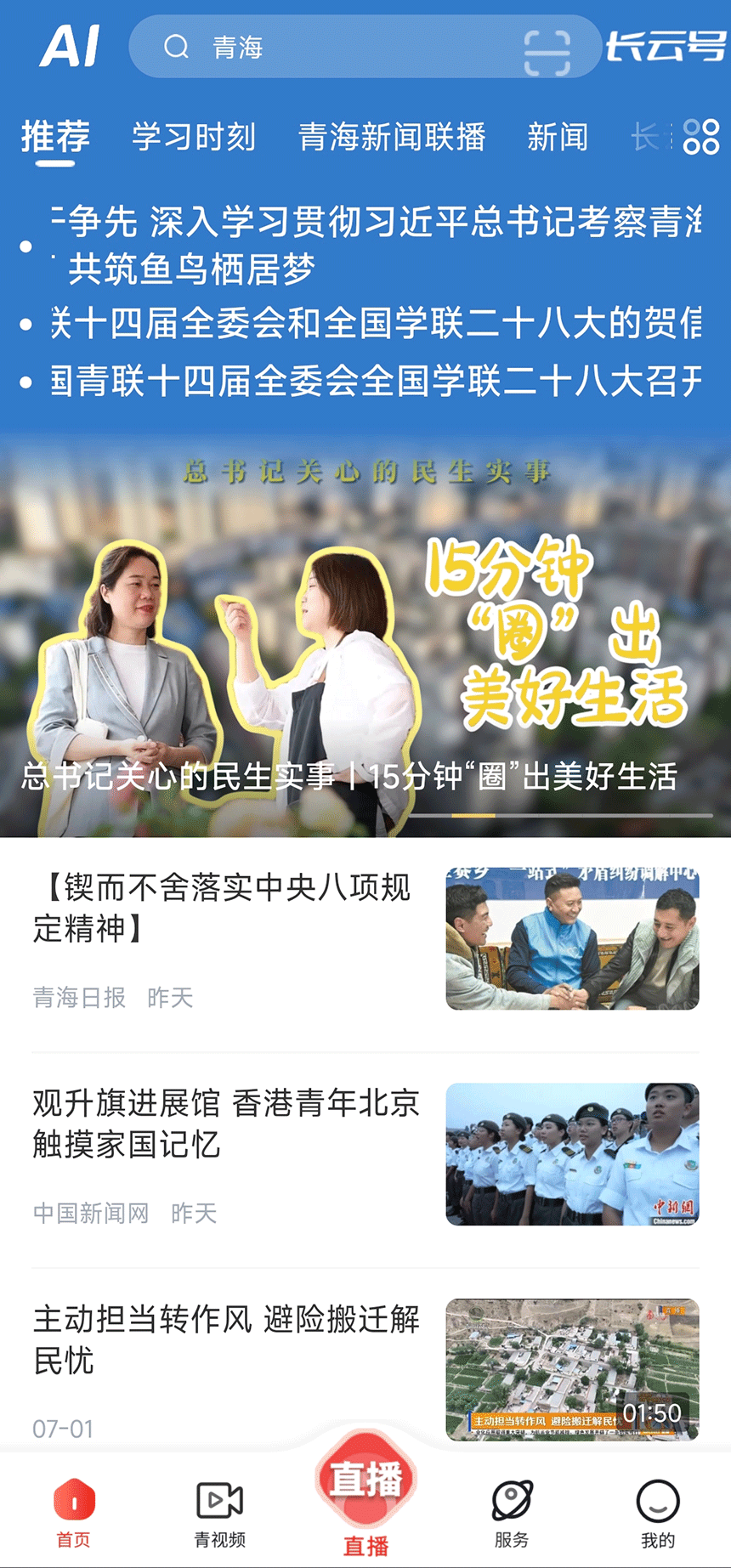Image resolution: width=731 pixels, height=1568 pixels.
Task: Open article 观升旗进展馆 香港青年北京
Action: coord(225,1124)
